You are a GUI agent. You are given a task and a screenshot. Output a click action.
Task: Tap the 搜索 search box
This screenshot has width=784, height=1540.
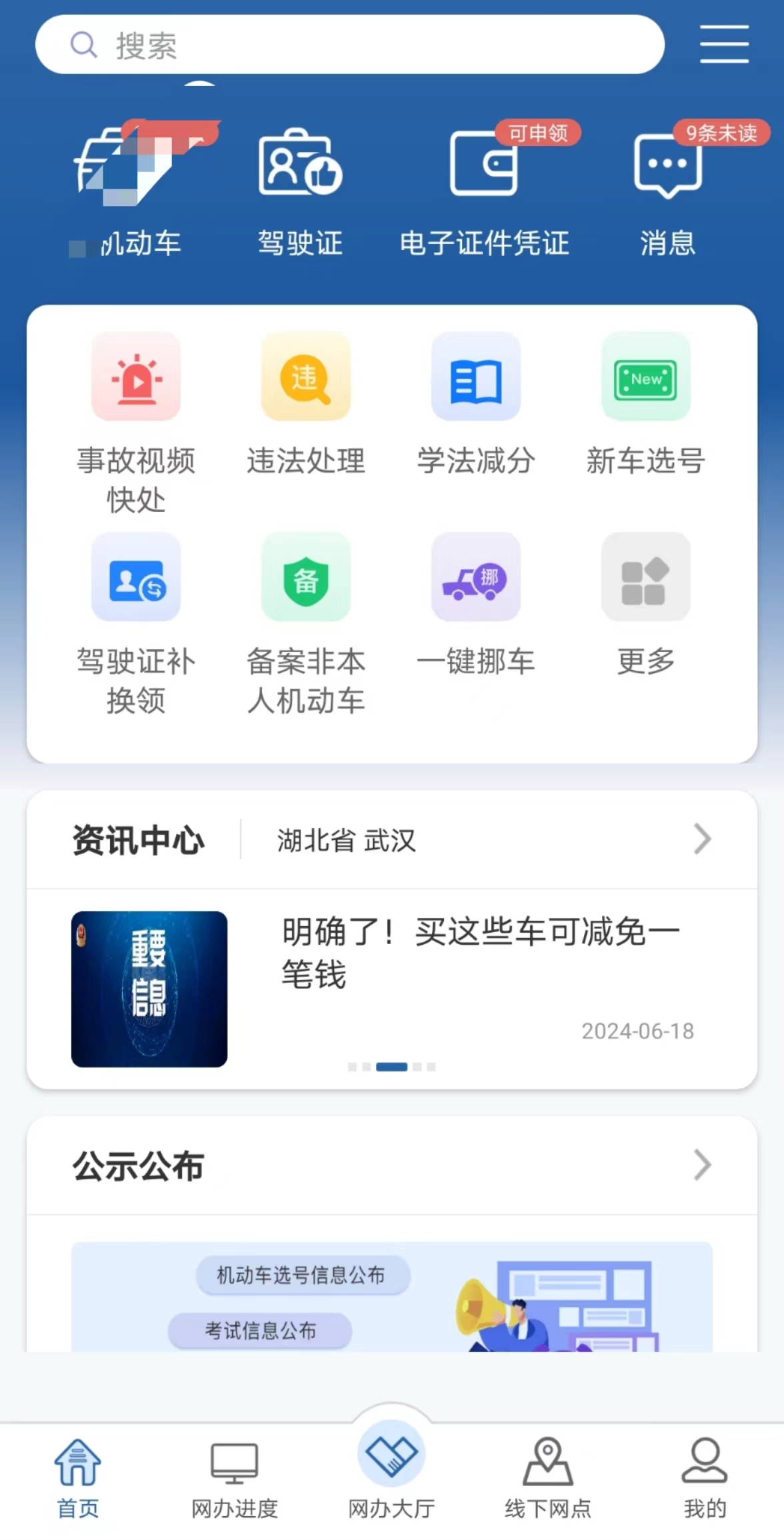click(x=349, y=45)
